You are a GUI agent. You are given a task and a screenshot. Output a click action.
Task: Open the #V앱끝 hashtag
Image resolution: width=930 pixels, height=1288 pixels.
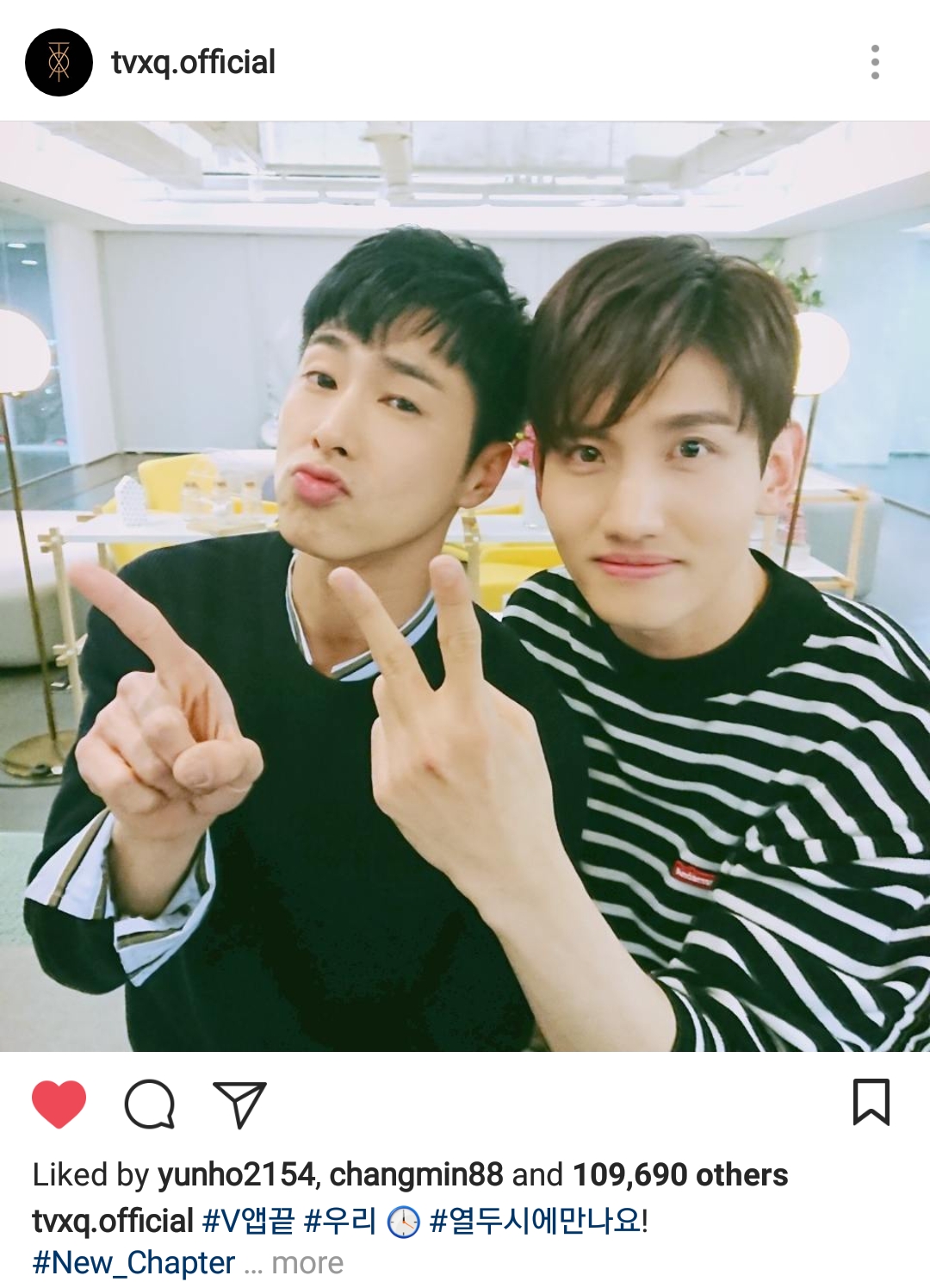pyautogui.click(x=248, y=1221)
